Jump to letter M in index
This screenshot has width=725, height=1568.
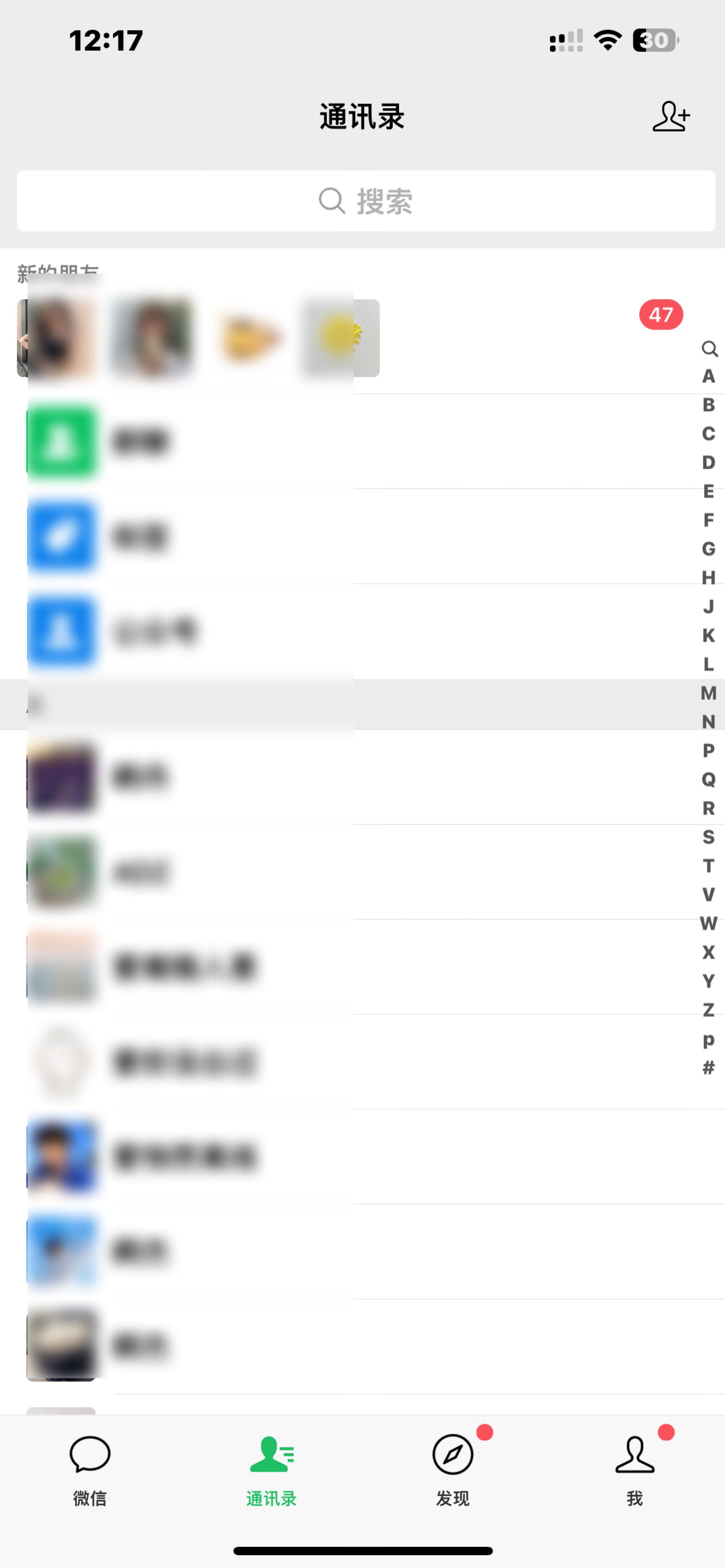point(708,693)
